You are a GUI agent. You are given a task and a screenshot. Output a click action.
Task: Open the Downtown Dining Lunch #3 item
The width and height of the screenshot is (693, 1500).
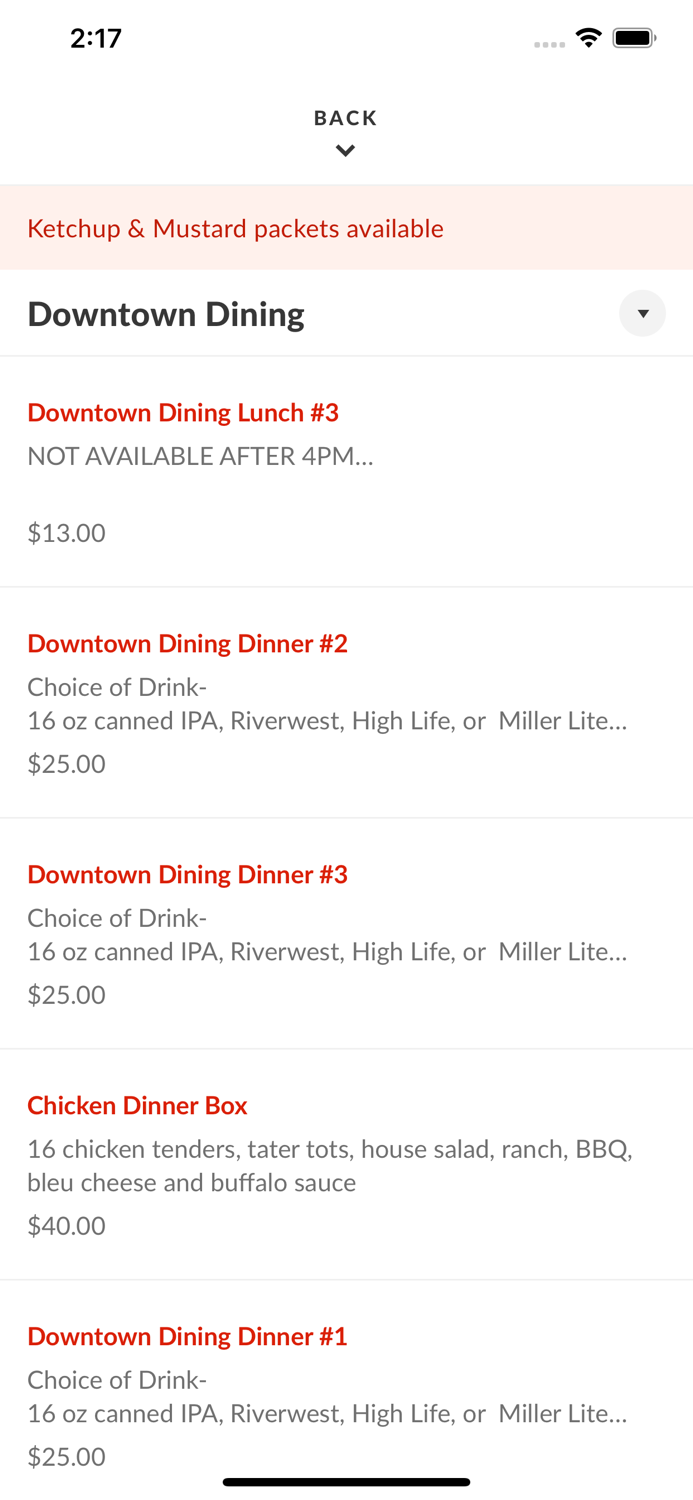183,413
